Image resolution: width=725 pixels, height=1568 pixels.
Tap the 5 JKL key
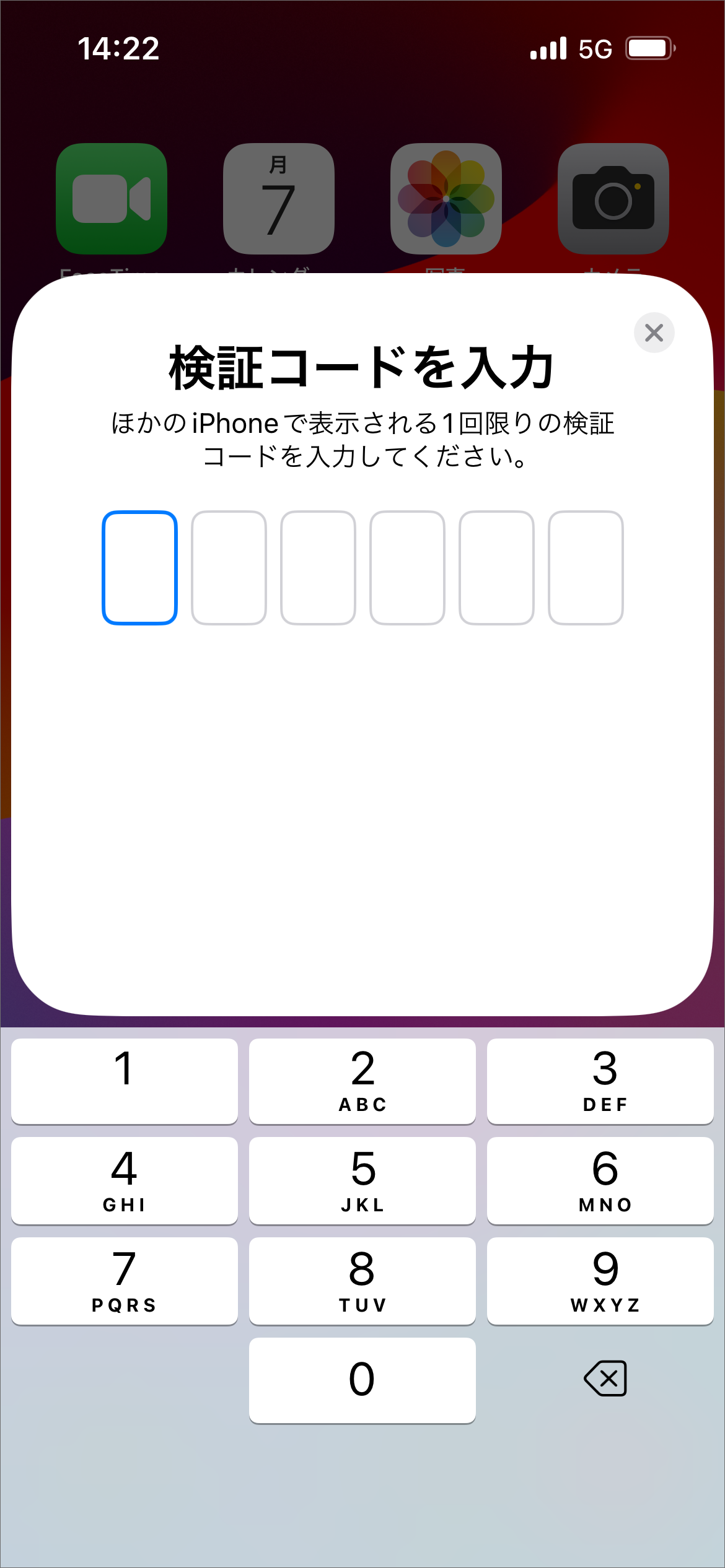pos(362,1180)
